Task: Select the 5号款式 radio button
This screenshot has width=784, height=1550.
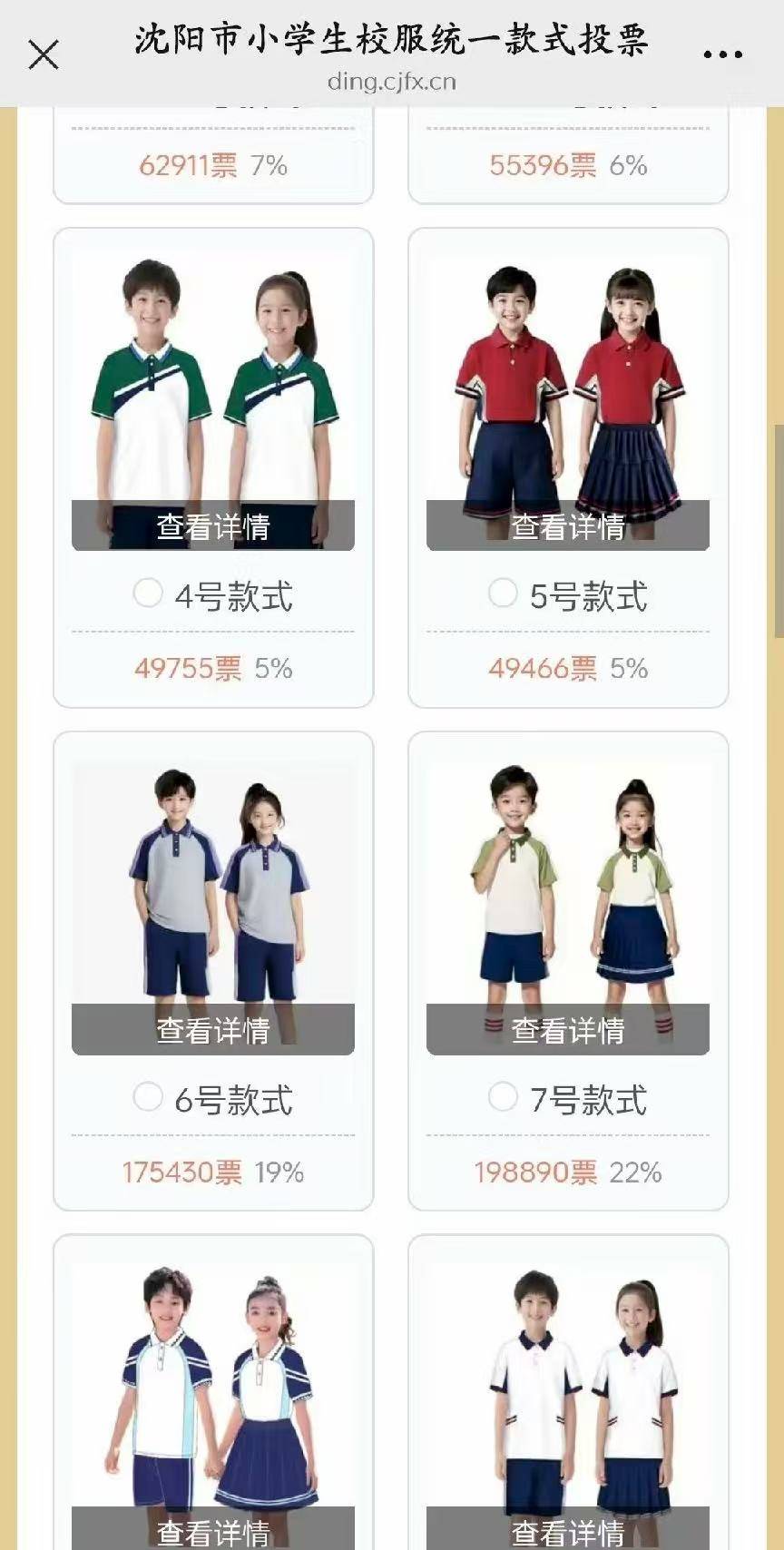Action: click(x=503, y=594)
